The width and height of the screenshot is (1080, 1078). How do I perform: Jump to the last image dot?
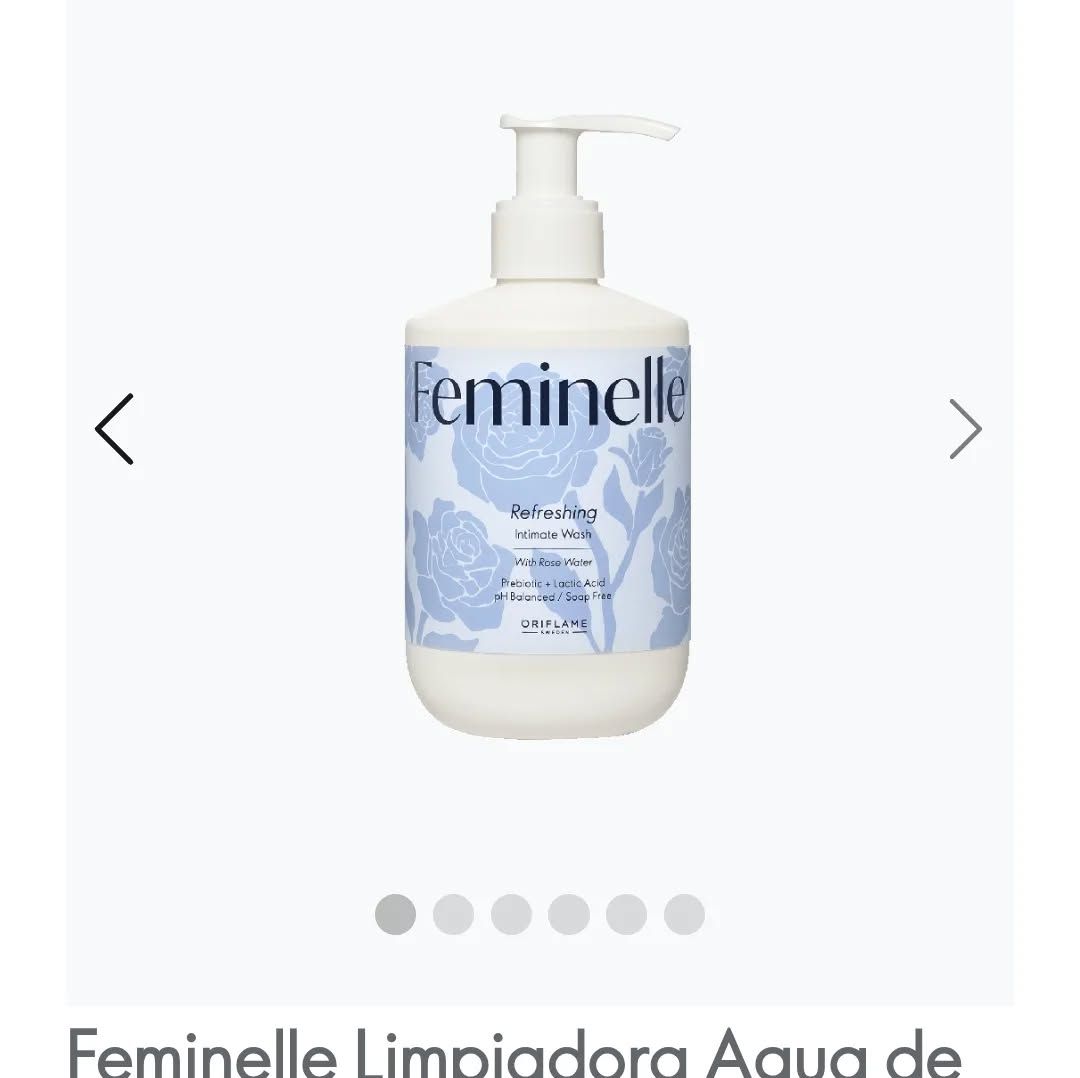point(684,914)
